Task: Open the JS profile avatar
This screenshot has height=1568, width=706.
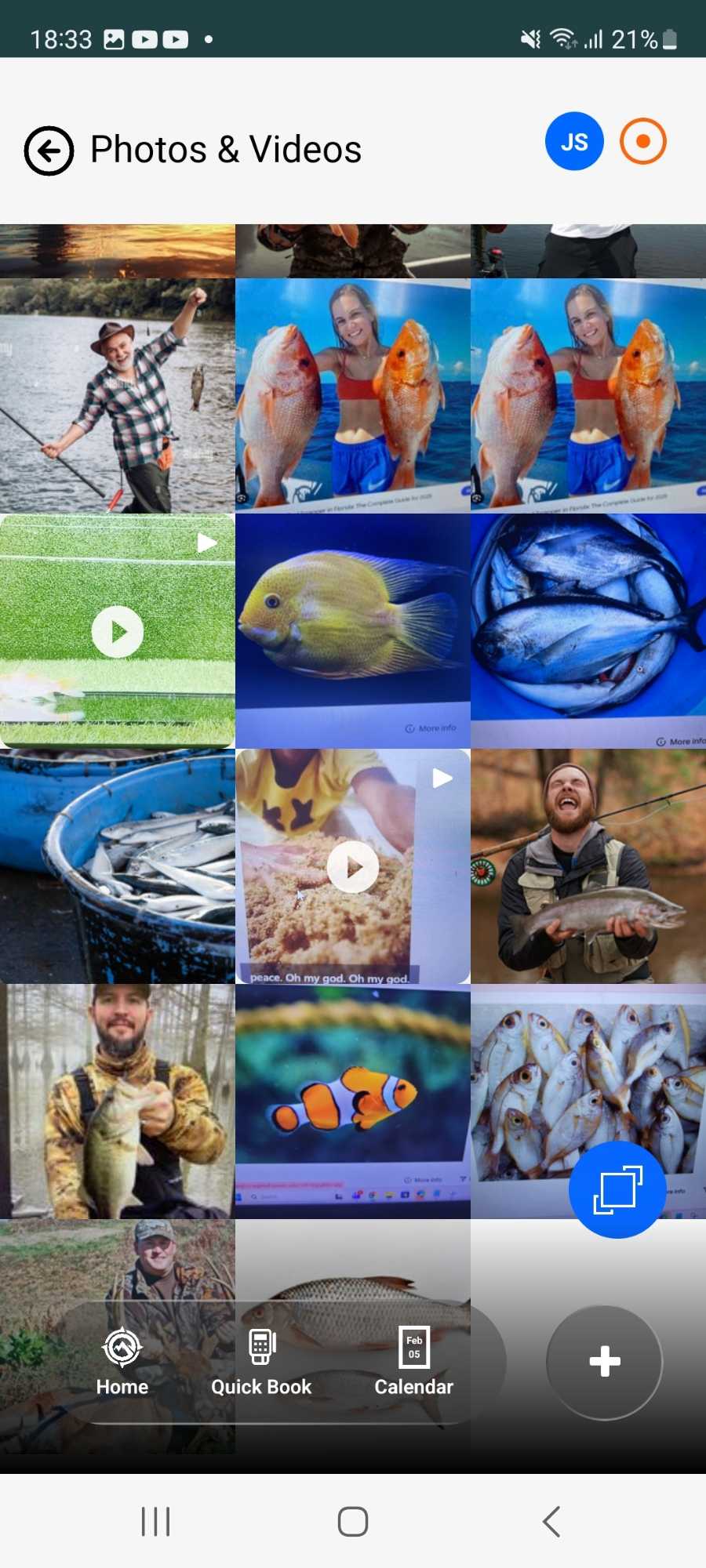Action: 574,142
